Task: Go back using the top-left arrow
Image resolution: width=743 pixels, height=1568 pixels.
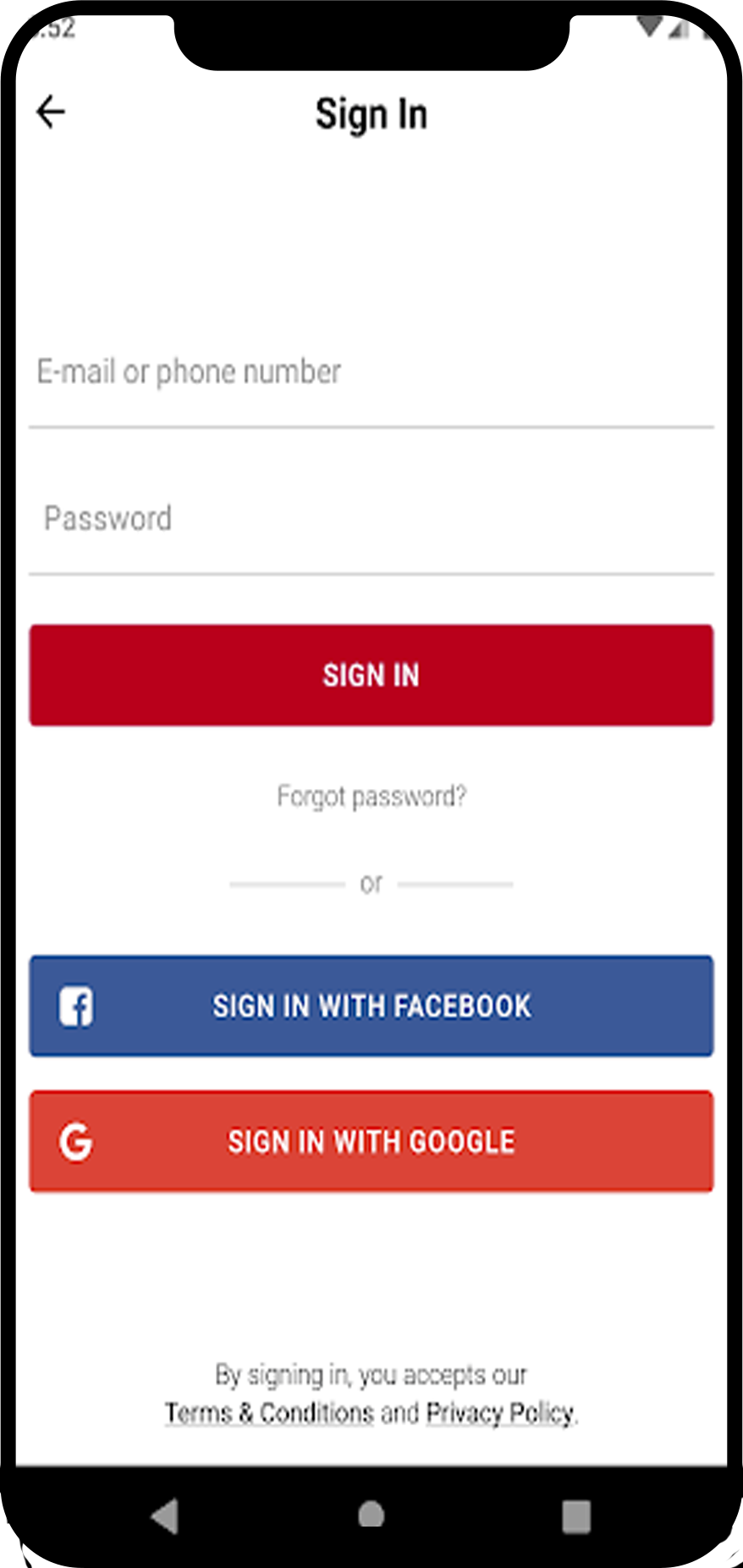Action: coord(51,112)
